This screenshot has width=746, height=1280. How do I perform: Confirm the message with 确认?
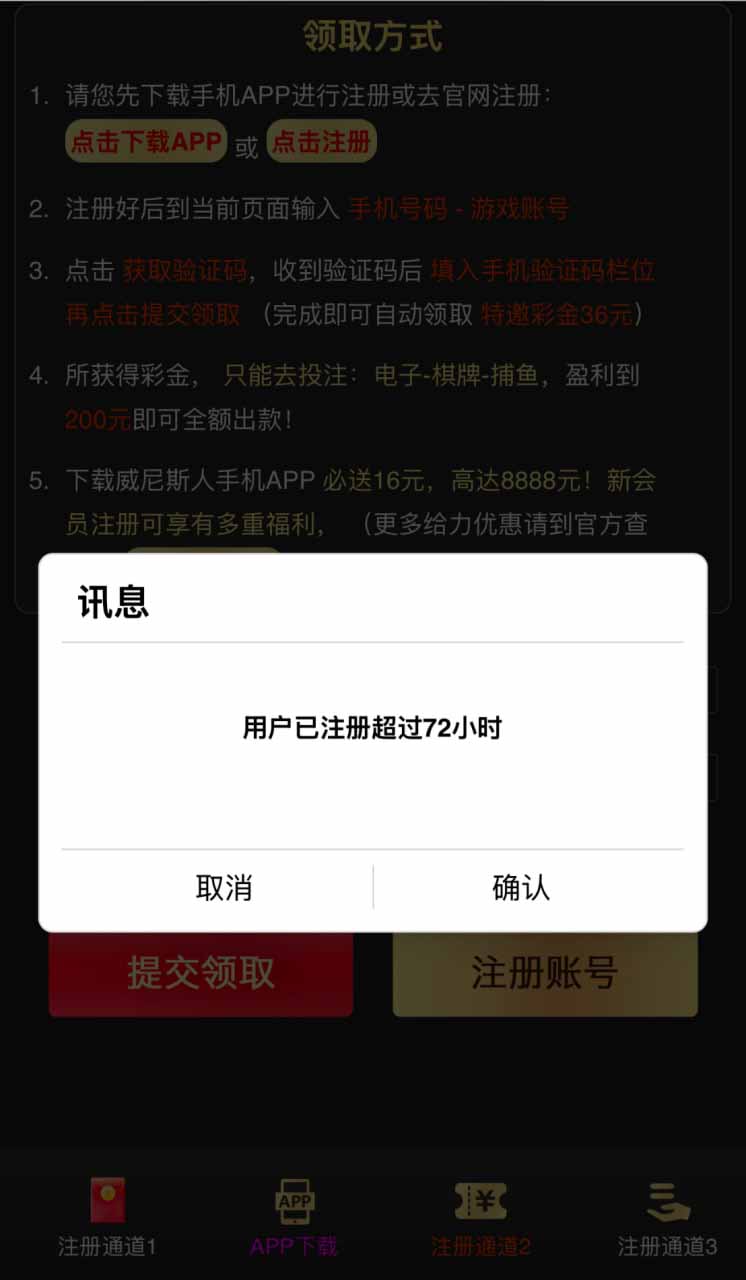[x=521, y=888]
